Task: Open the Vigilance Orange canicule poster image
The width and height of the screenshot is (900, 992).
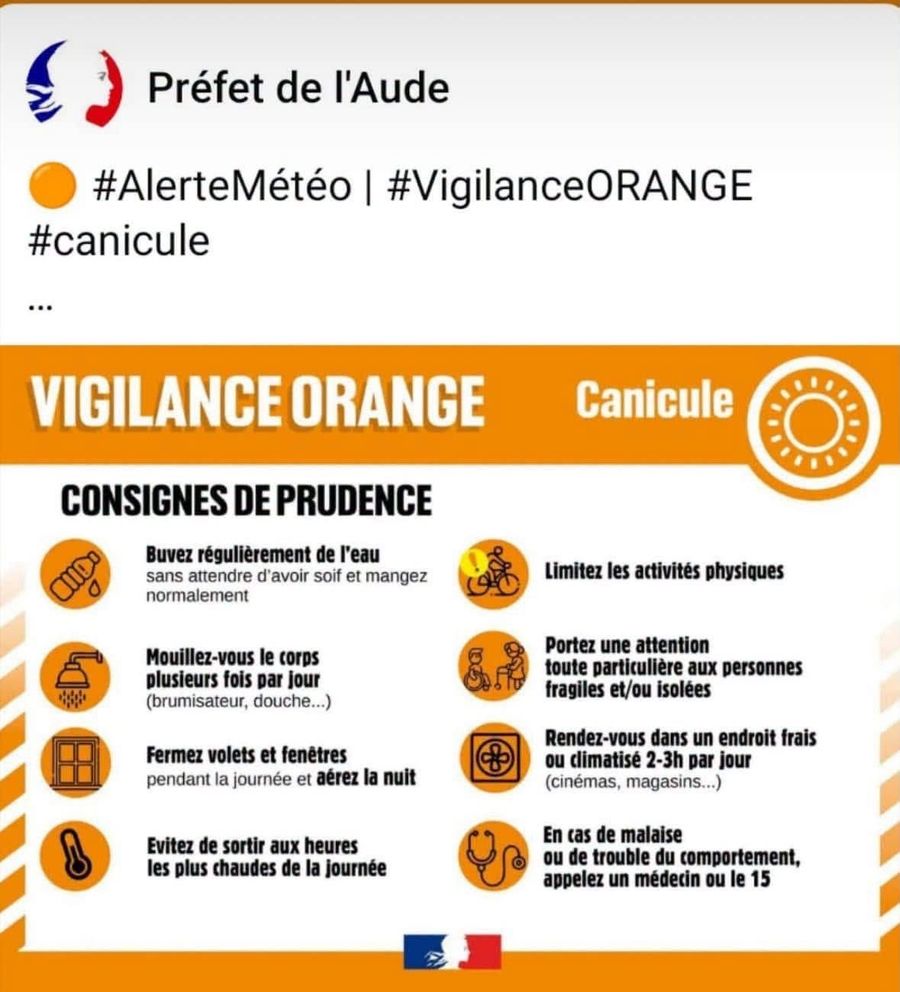Action: click(x=450, y=668)
